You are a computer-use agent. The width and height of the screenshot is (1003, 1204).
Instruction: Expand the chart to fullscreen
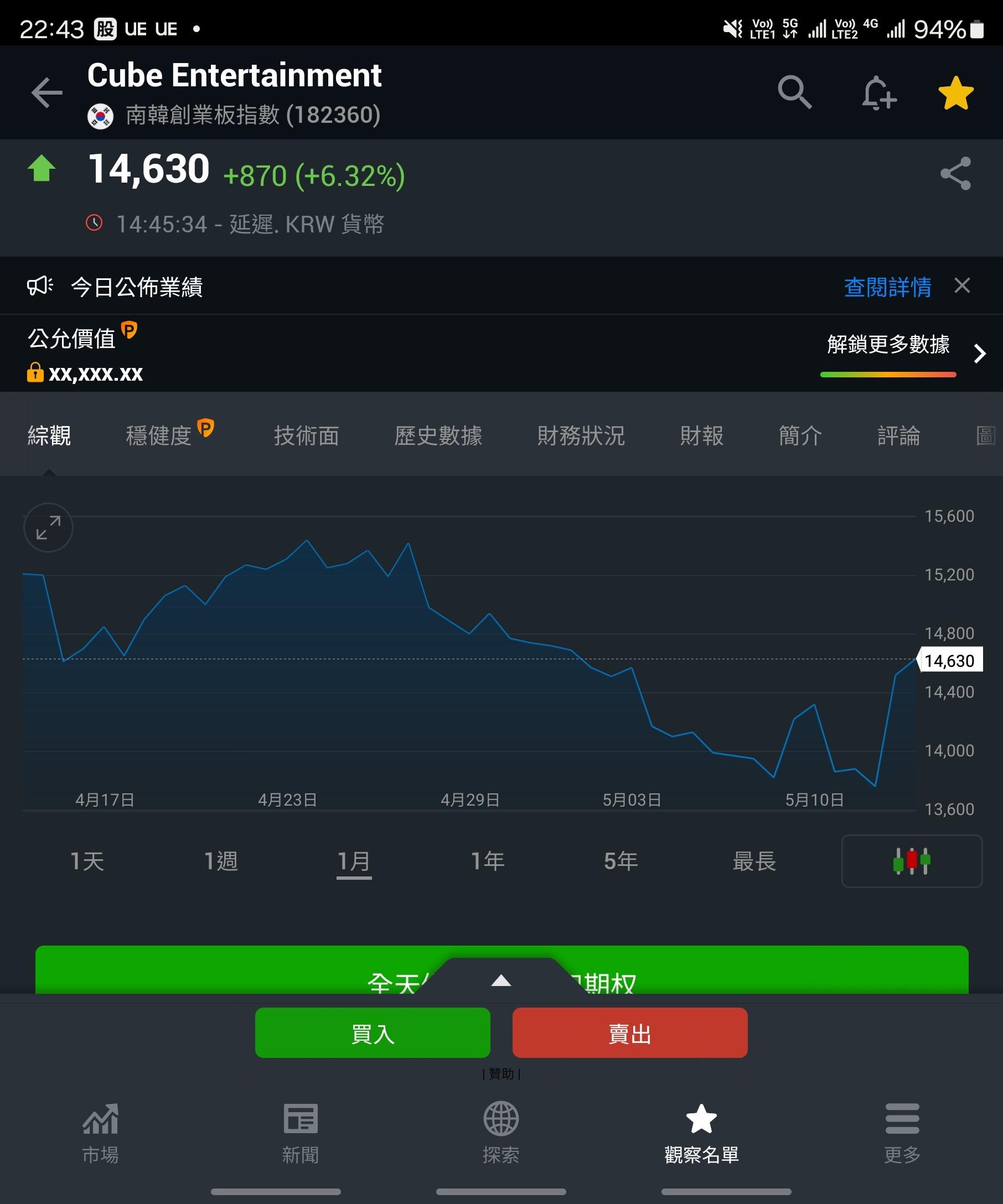[48, 527]
